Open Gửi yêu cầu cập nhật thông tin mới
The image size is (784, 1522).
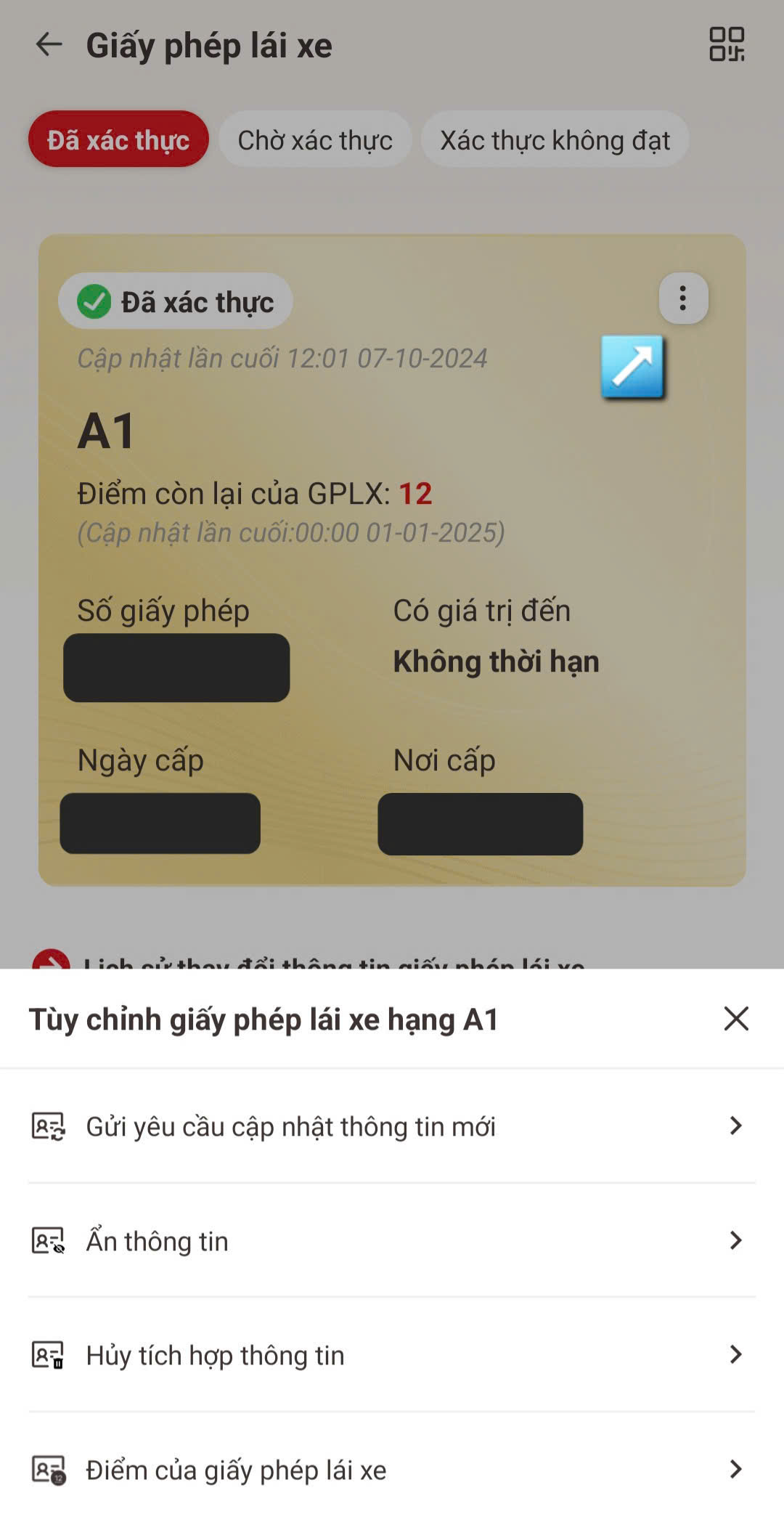392,1126
